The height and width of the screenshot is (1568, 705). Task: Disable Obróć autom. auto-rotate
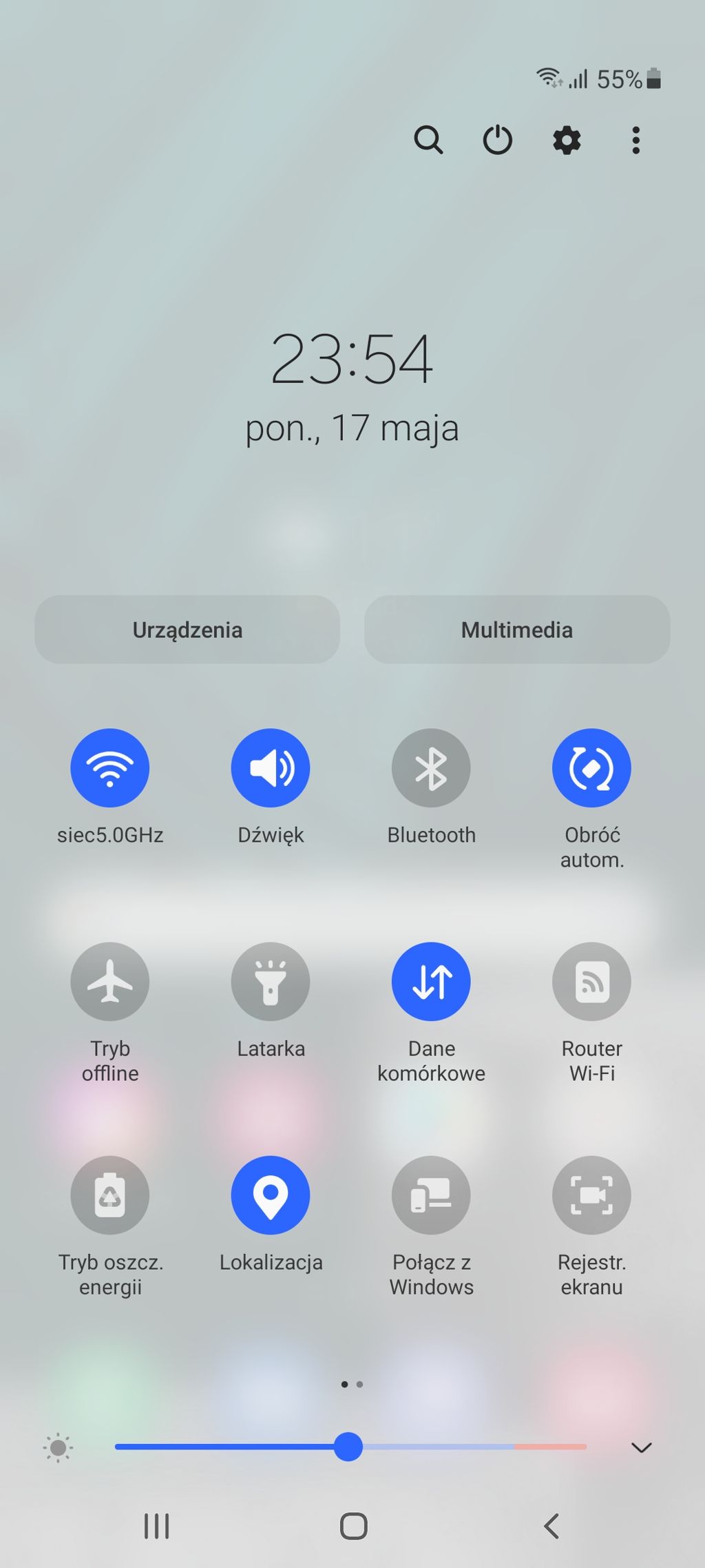(591, 767)
